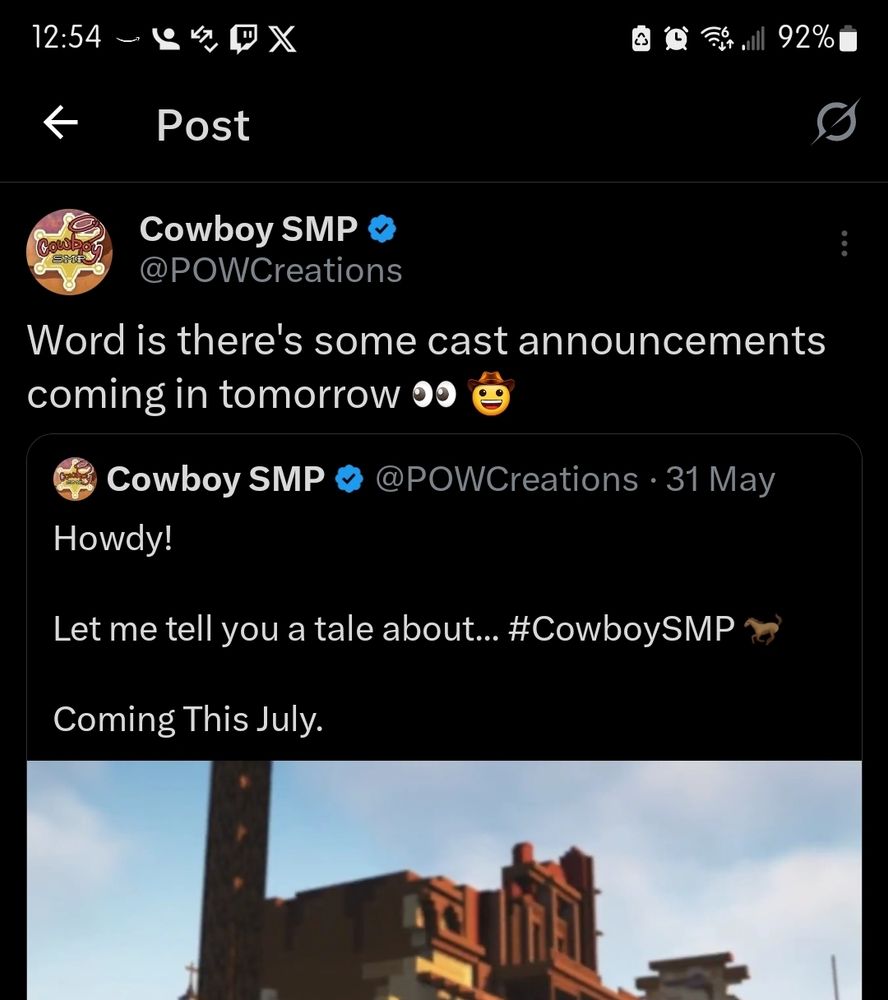Tap the Post header title
This screenshot has height=1000, width=888.
(x=202, y=124)
